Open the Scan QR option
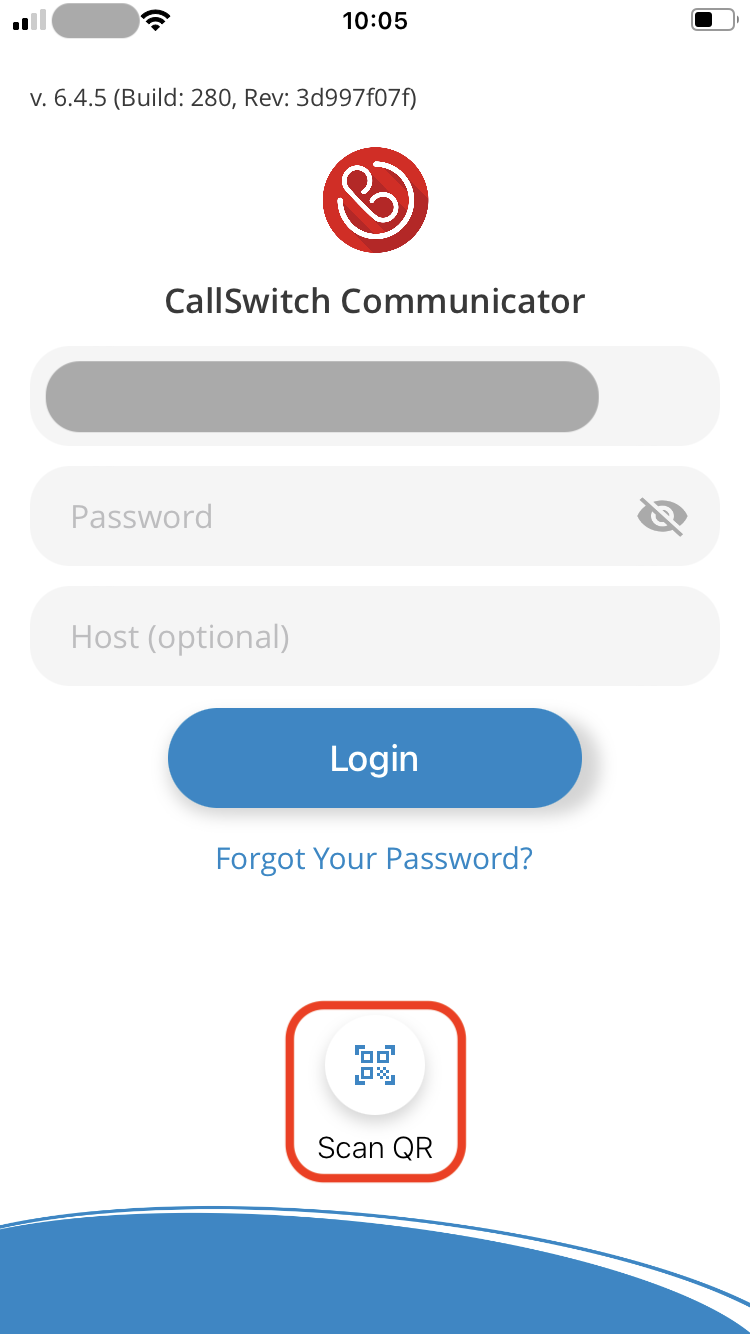 [x=375, y=1092]
